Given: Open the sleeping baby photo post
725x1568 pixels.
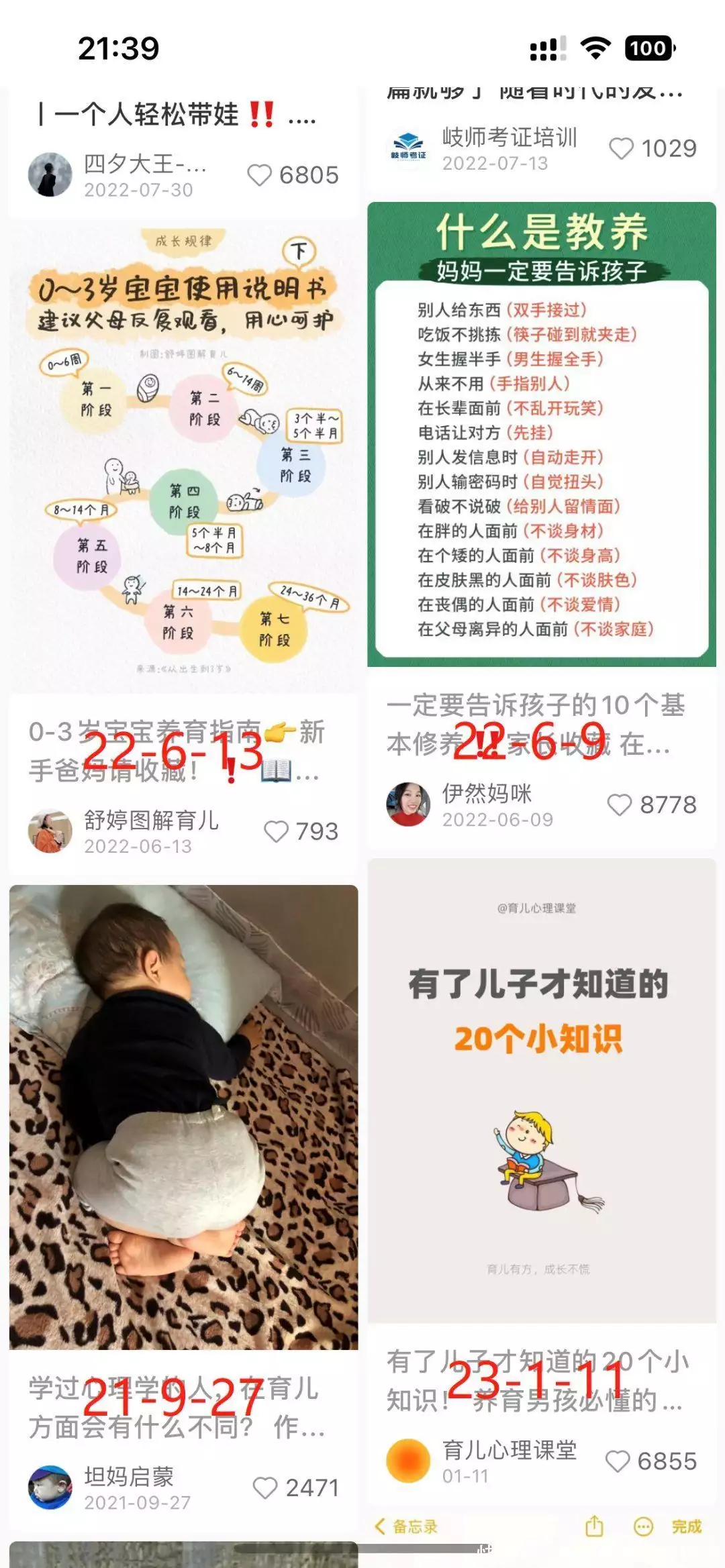Looking at the screenshot, I should [183, 1116].
